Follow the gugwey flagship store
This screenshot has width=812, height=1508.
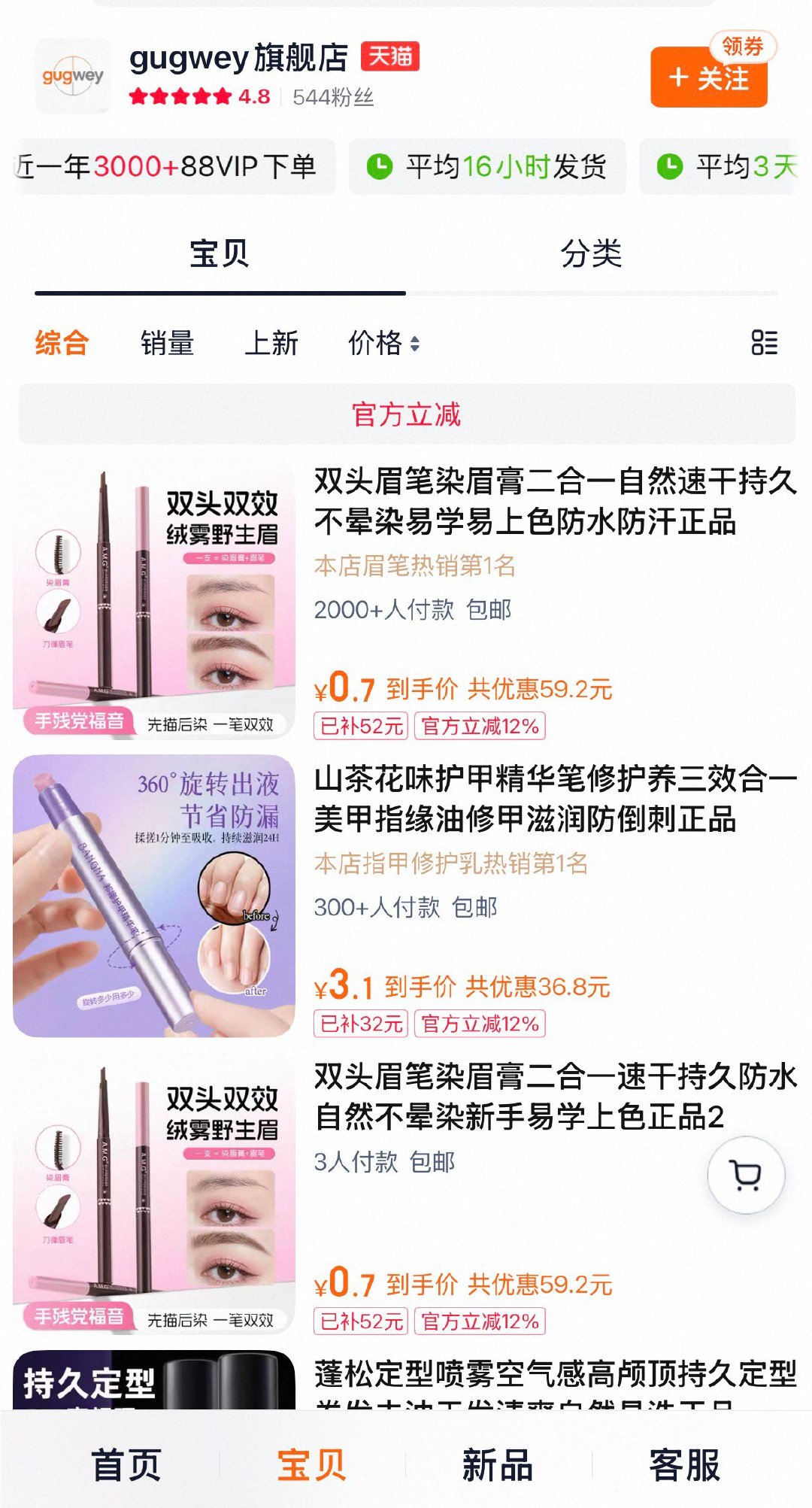(x=708, y=79)
